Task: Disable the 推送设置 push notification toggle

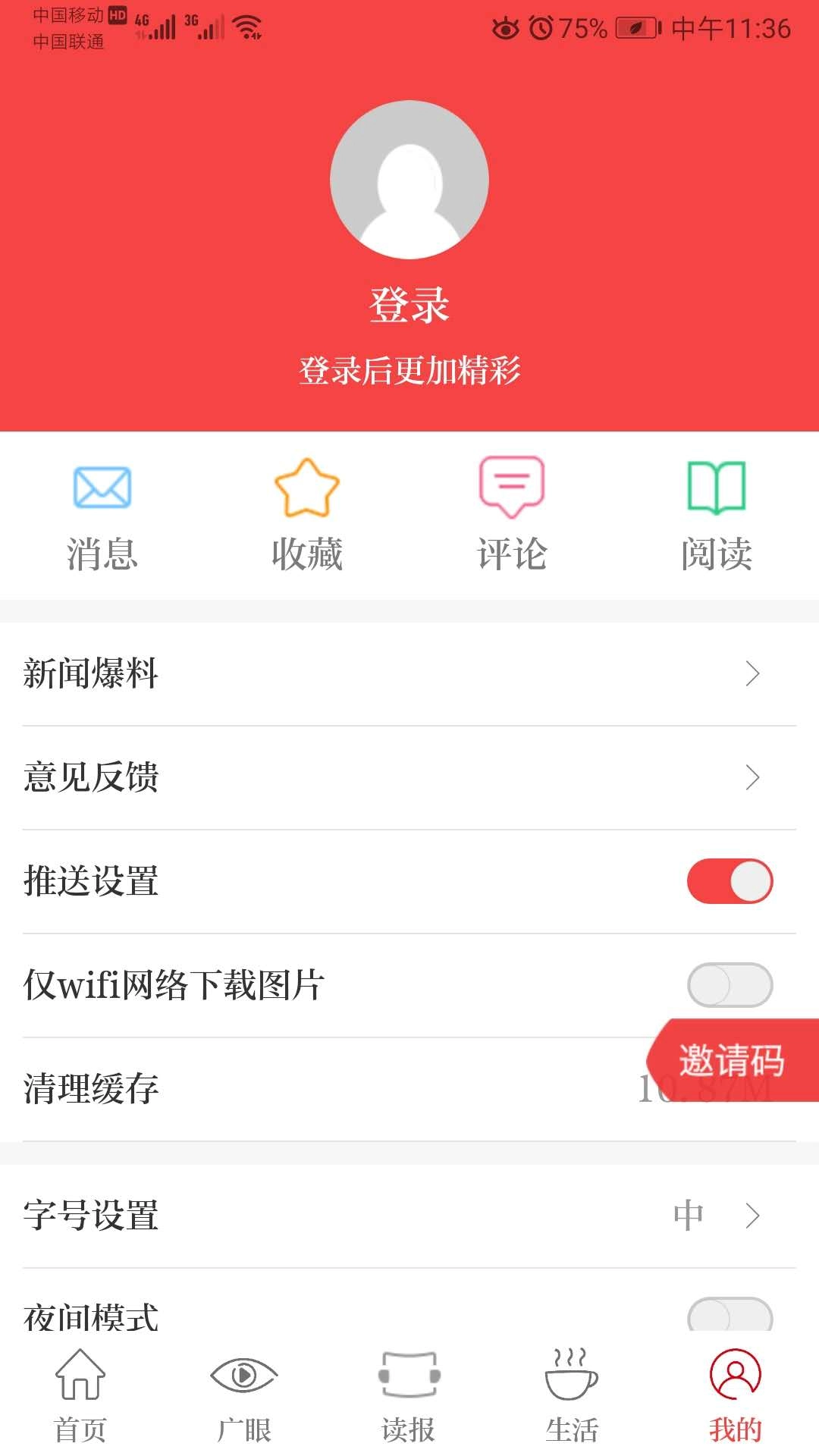Action: pyautogui.click(x=729, y=881)
